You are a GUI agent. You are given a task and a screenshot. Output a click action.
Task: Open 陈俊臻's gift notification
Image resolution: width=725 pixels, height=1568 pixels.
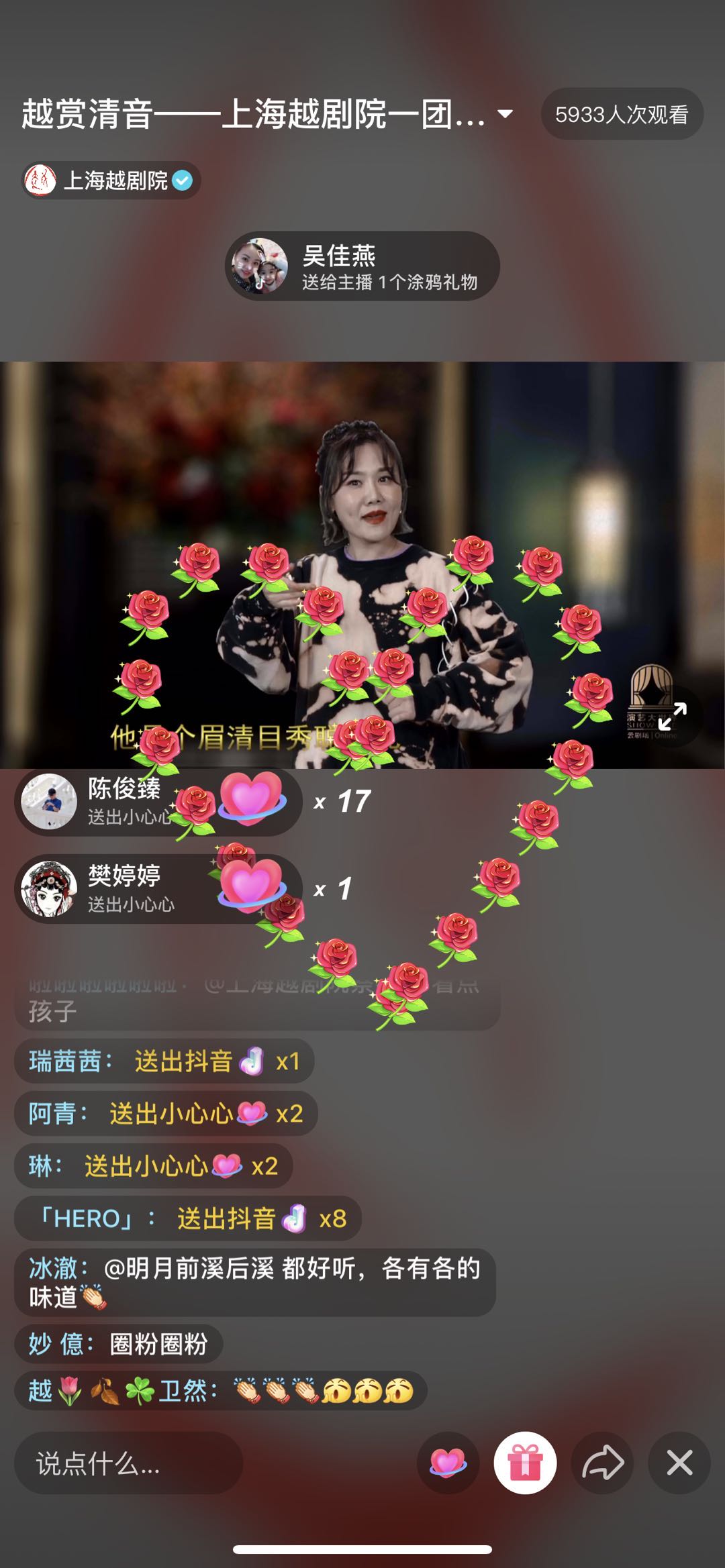pos(158,802)
